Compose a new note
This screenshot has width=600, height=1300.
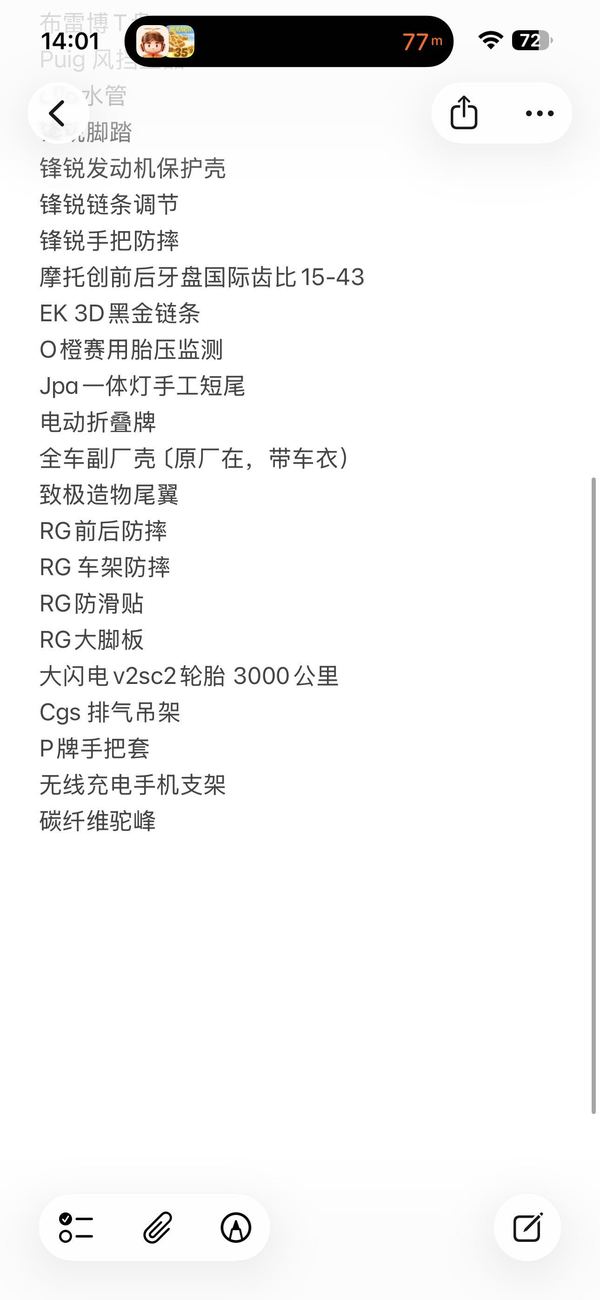pyautogui.click(x=527, y=1227)
